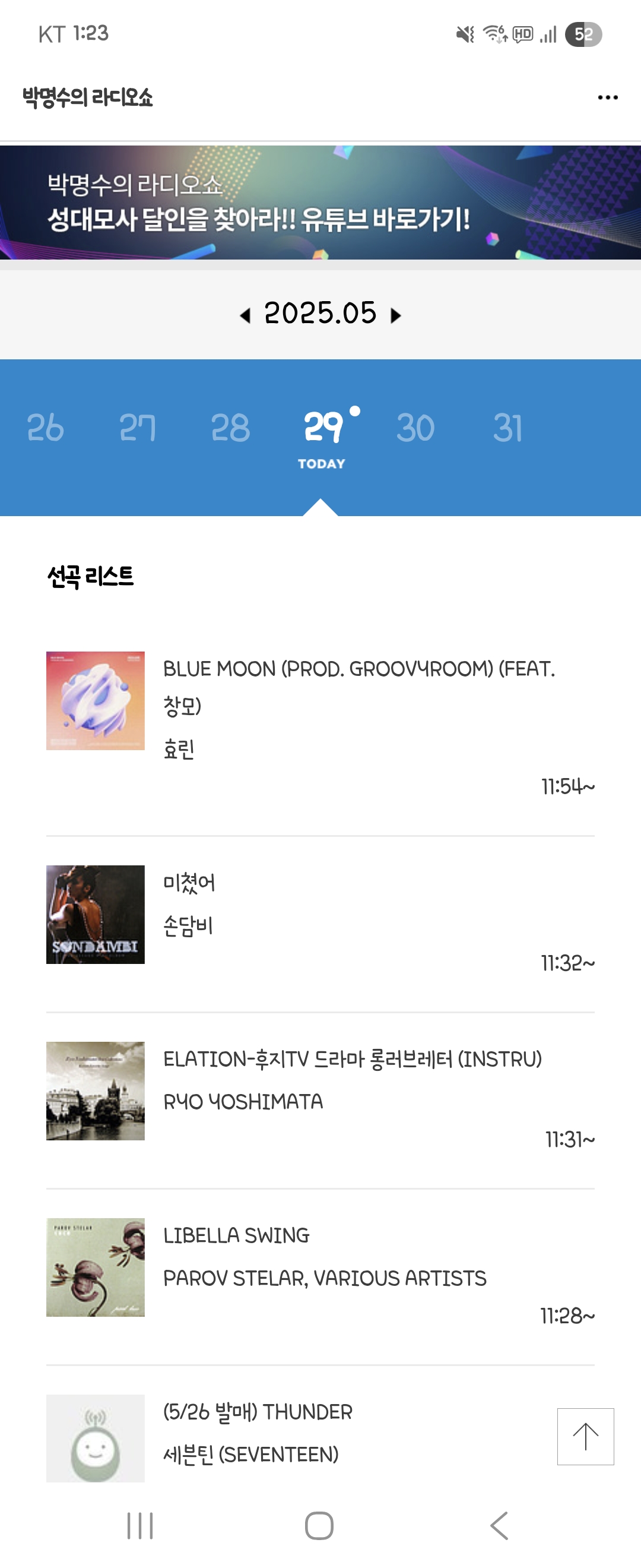The width and height of the screenshot is (641, 1568).
Task: Open the three-dot overflow menu
Action: point(608,97)
